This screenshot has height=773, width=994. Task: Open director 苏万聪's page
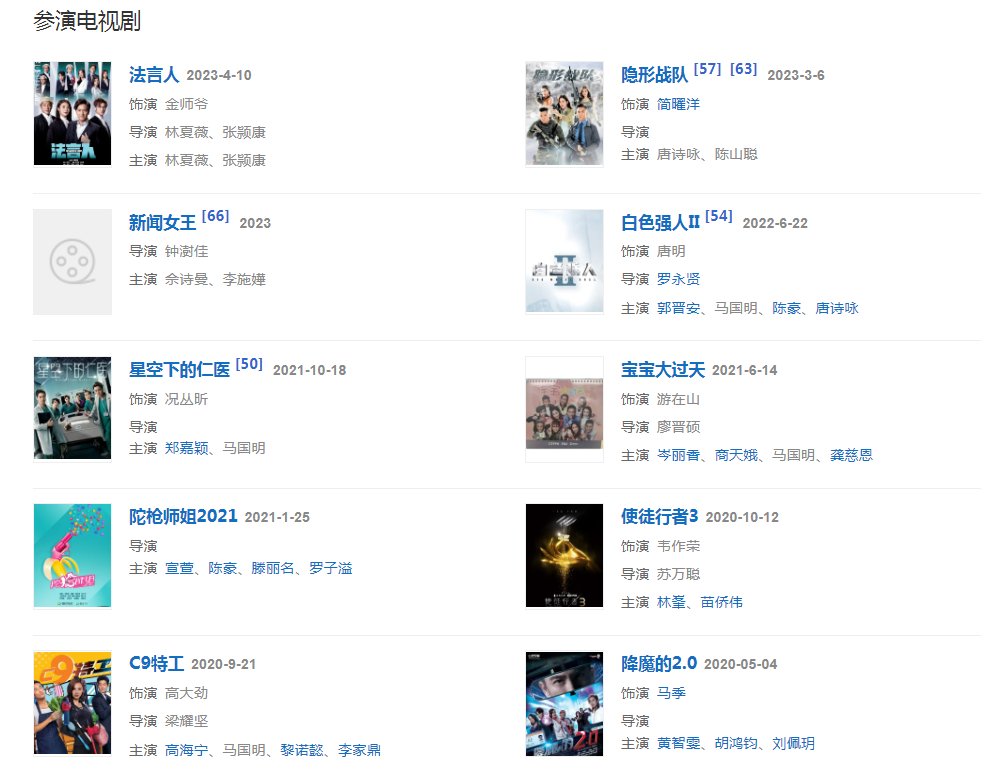coord(679,574)
